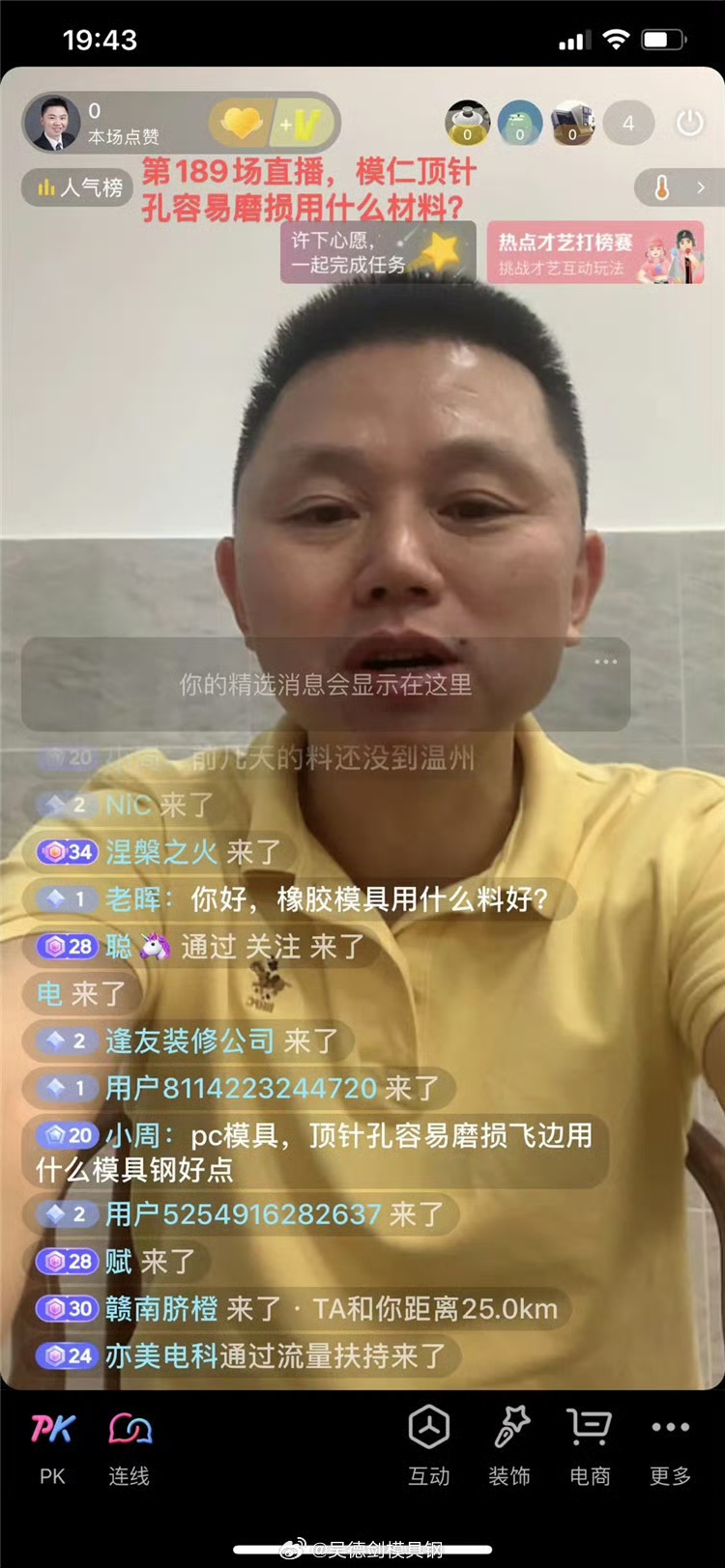
Task: Tap 小周's comment about pc模具
Action: (314, 1152)
